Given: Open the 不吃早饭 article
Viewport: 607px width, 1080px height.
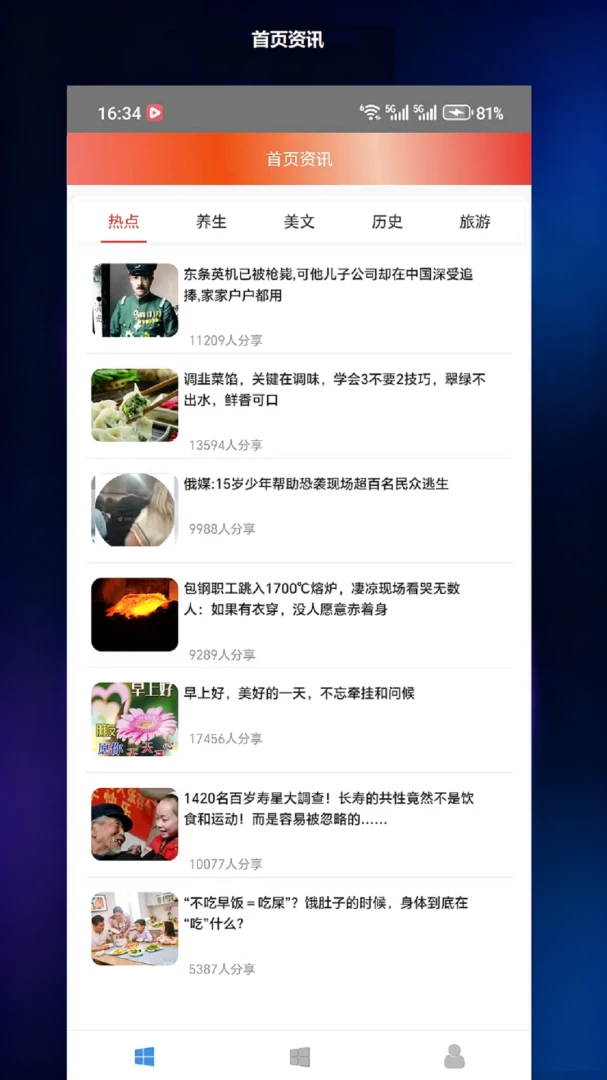Looking at the screenshot, I should 299,929.
